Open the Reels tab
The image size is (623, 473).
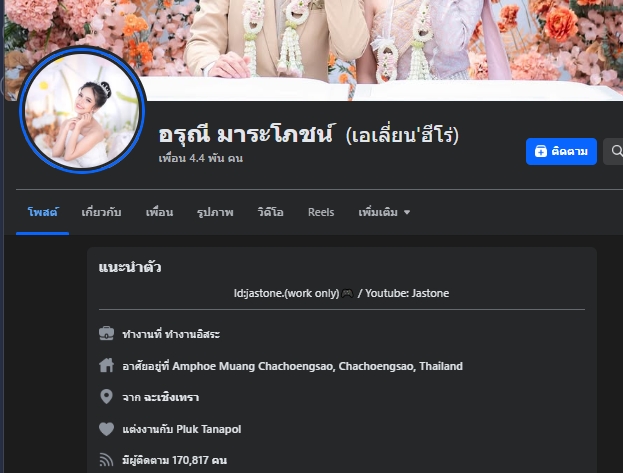(x=321, y=212)
